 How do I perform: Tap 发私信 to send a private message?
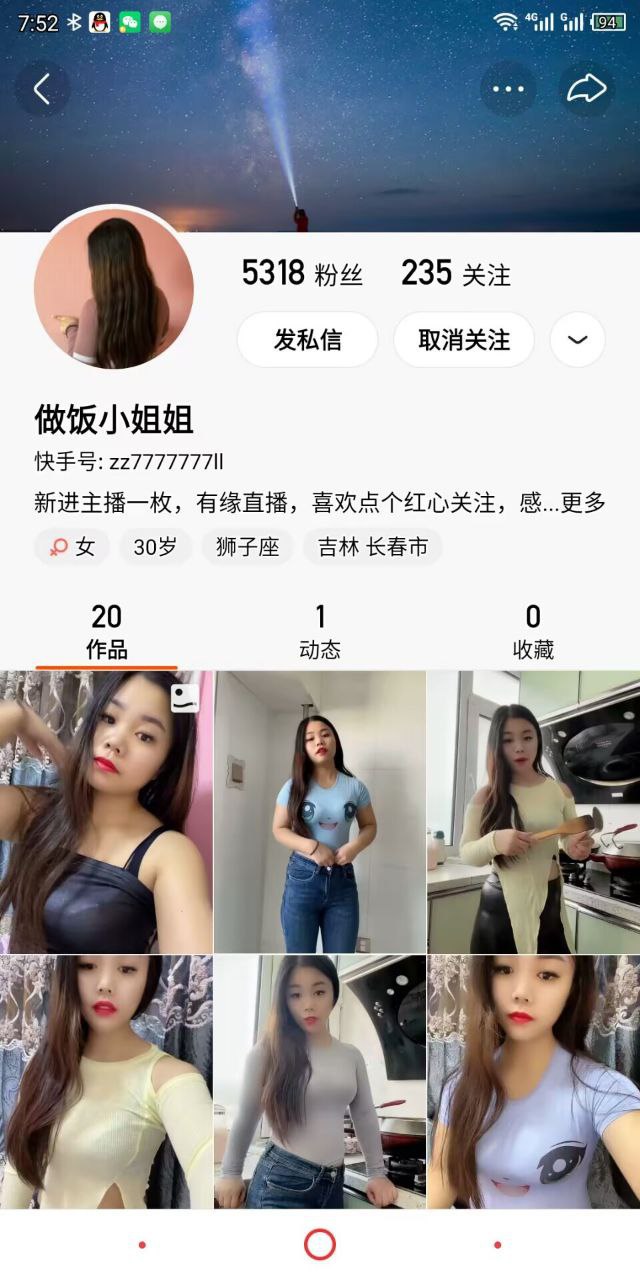(307, 340)
